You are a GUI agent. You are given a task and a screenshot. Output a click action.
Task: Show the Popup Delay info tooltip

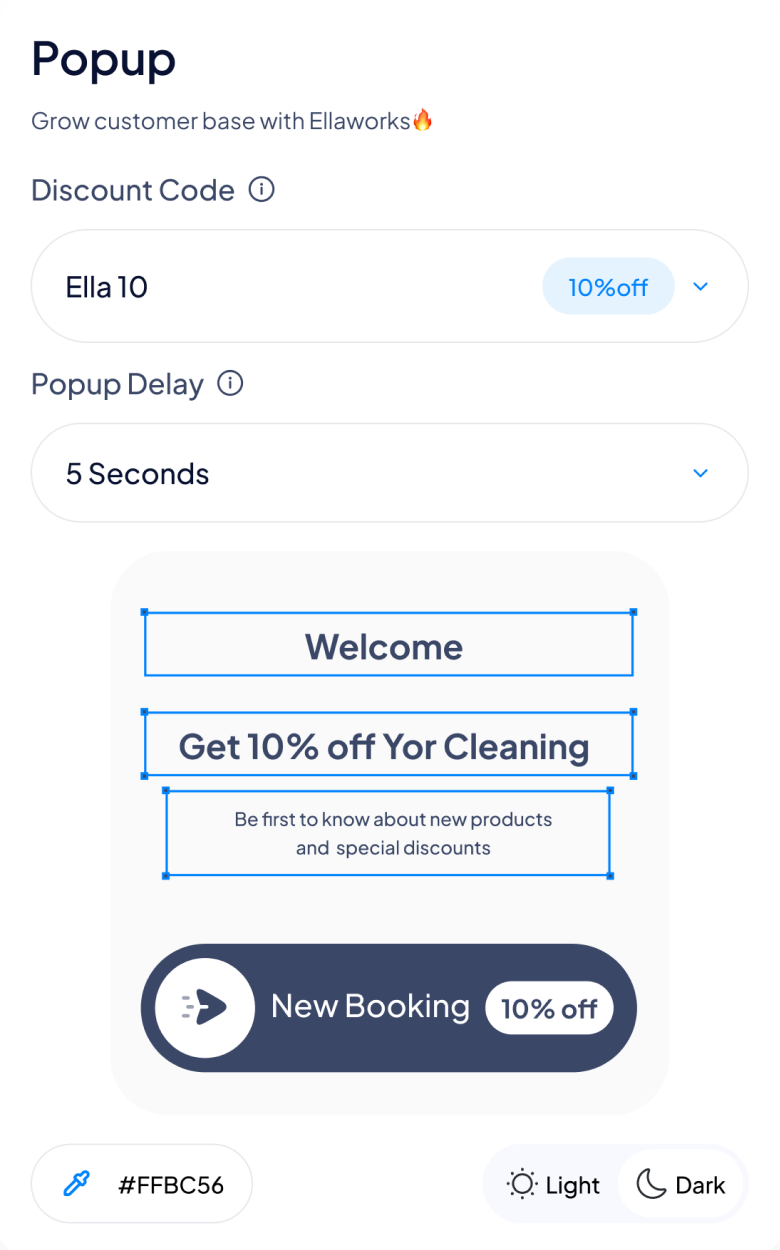230,383
